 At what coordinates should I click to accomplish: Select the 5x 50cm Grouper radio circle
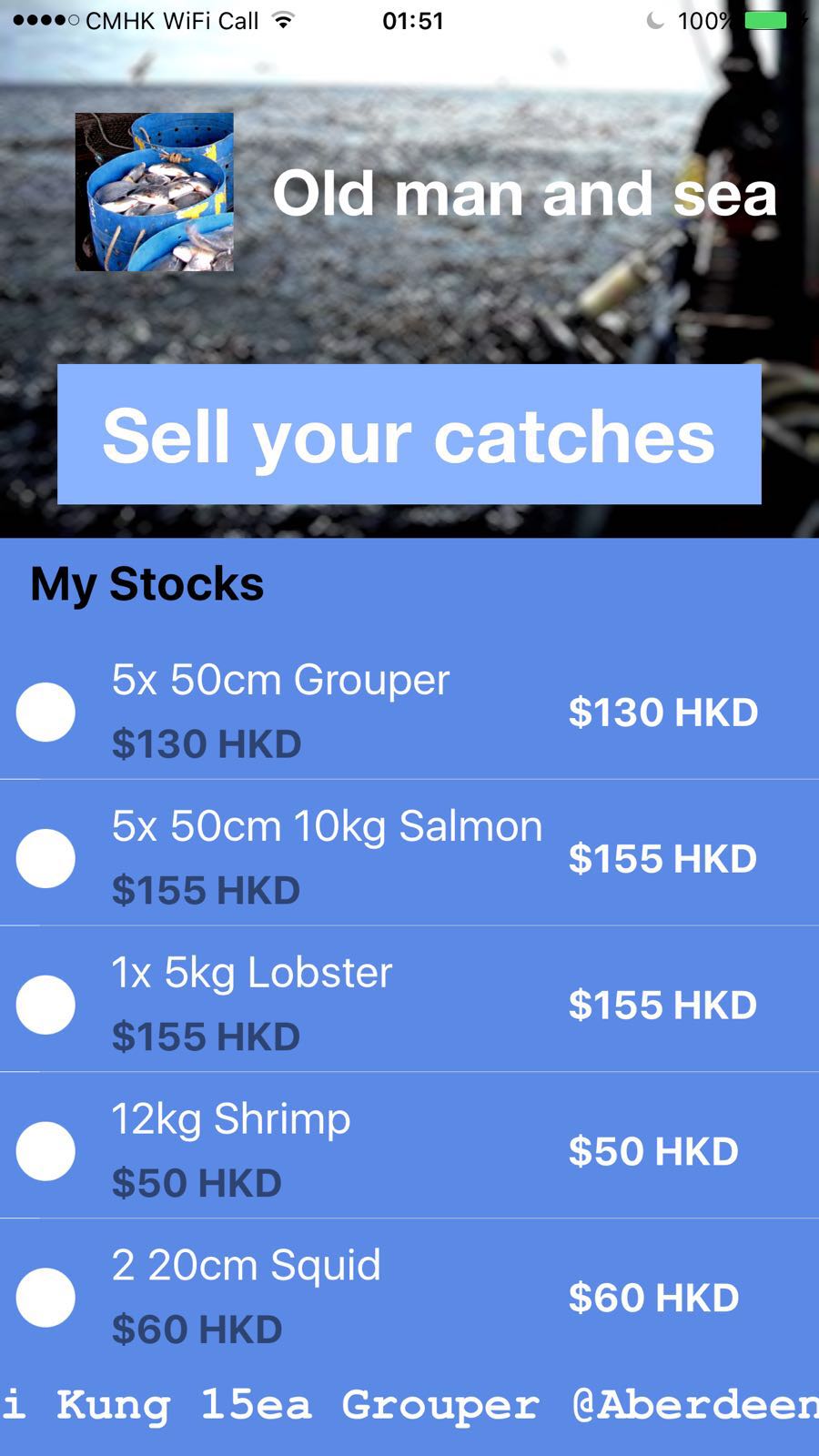pos(45,712)
